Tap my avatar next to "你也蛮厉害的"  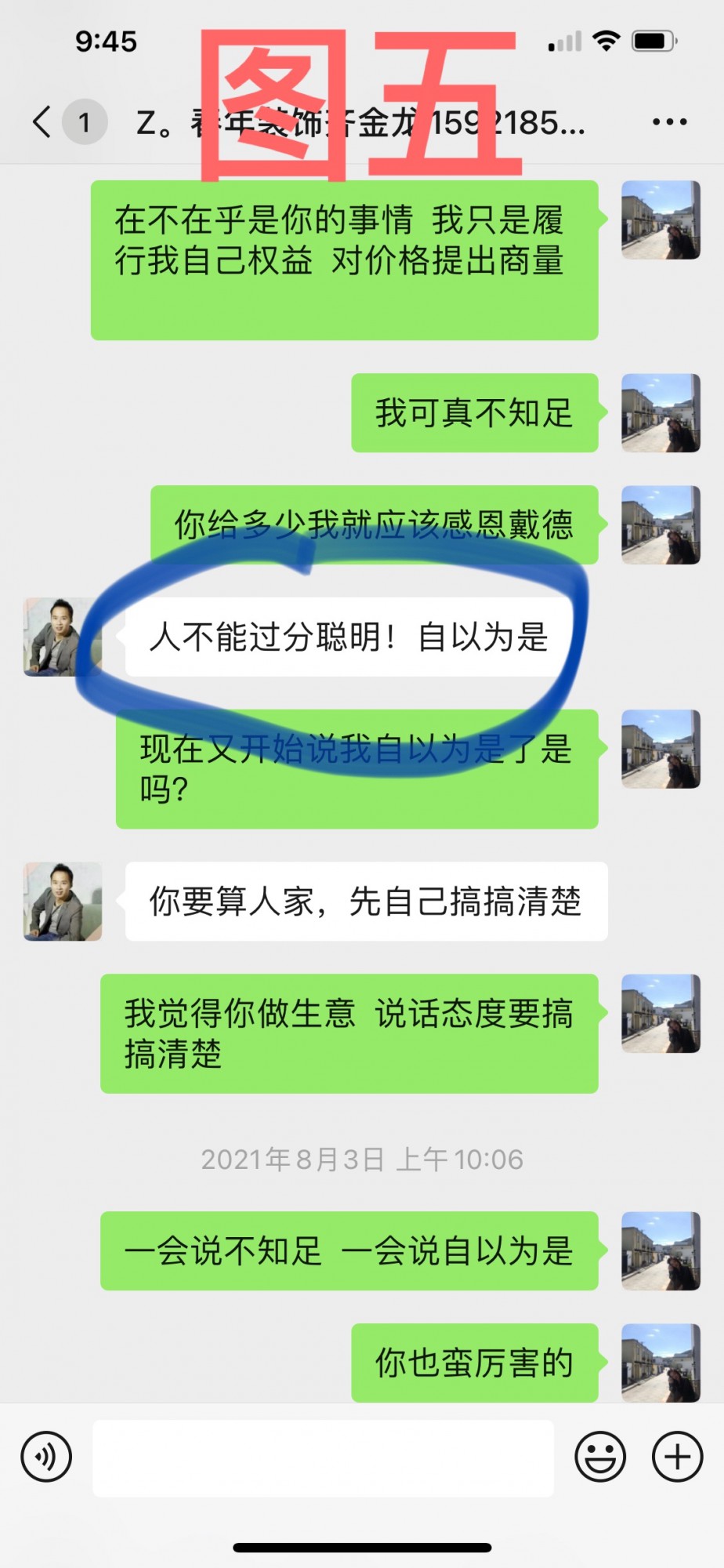[661, 1363]
